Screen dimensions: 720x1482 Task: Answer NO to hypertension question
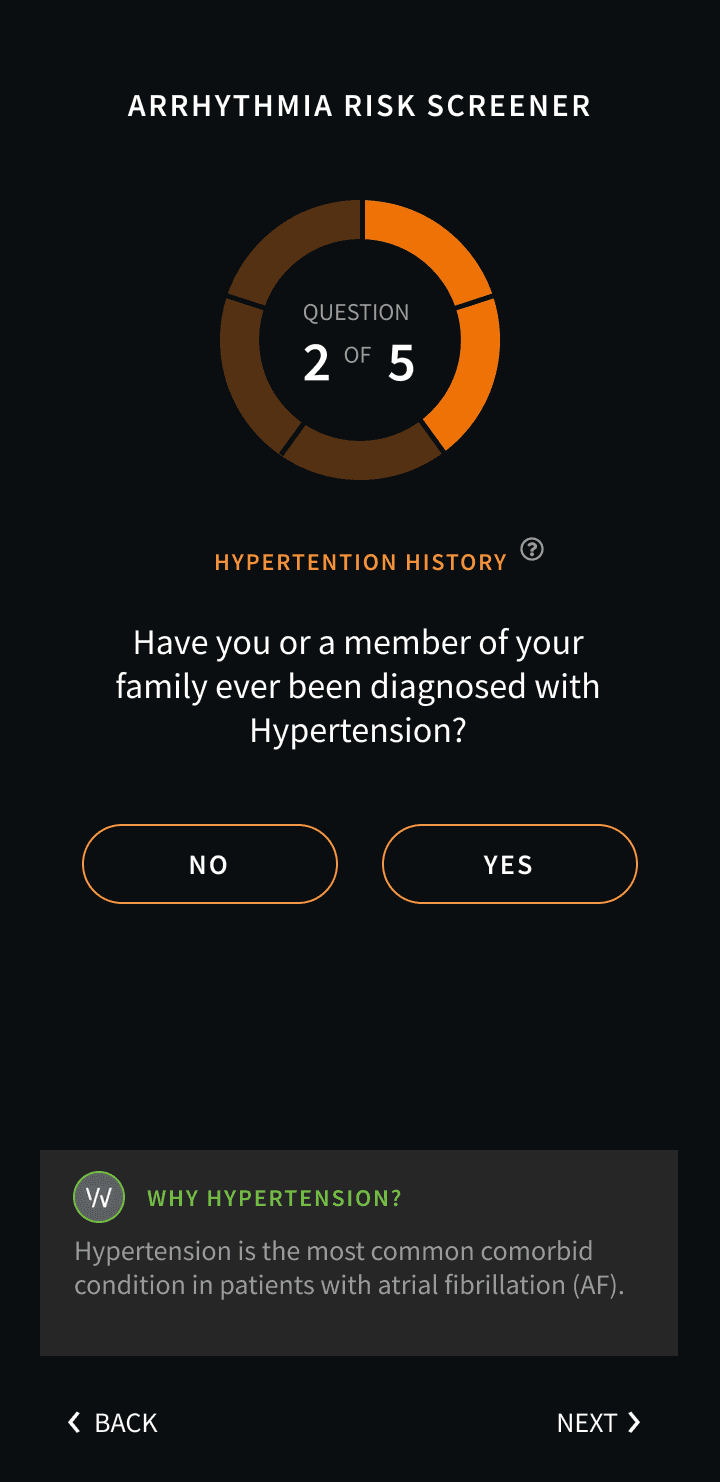click(210, 864)
